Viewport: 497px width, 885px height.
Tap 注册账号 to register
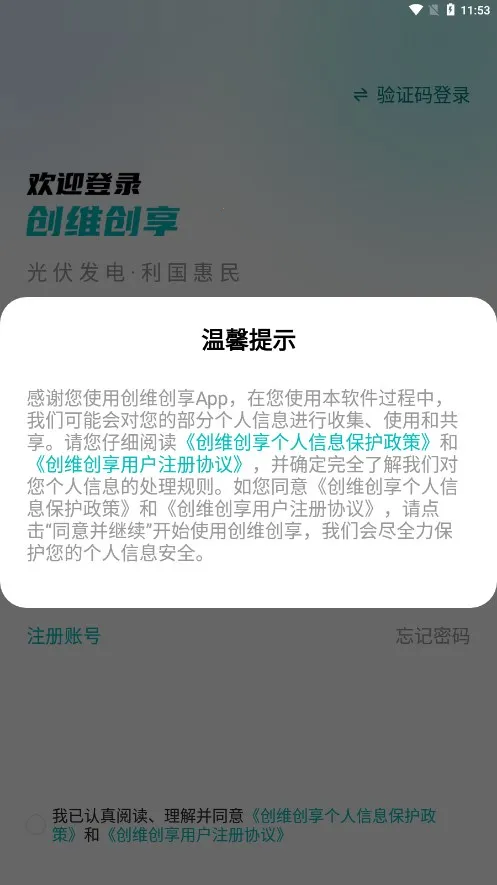(x=64, y=636)
